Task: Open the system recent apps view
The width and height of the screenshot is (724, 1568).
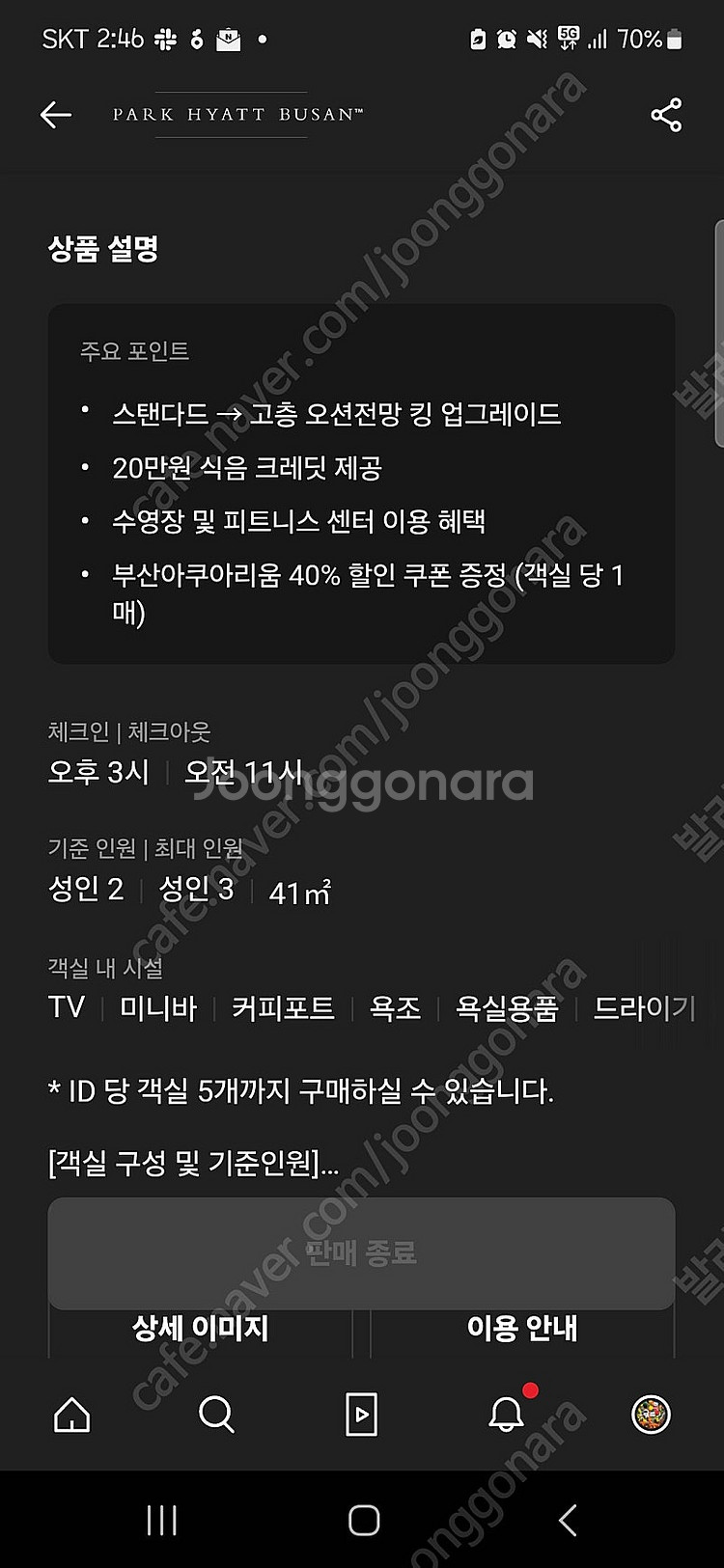Action: click(x=161, y=1521)
